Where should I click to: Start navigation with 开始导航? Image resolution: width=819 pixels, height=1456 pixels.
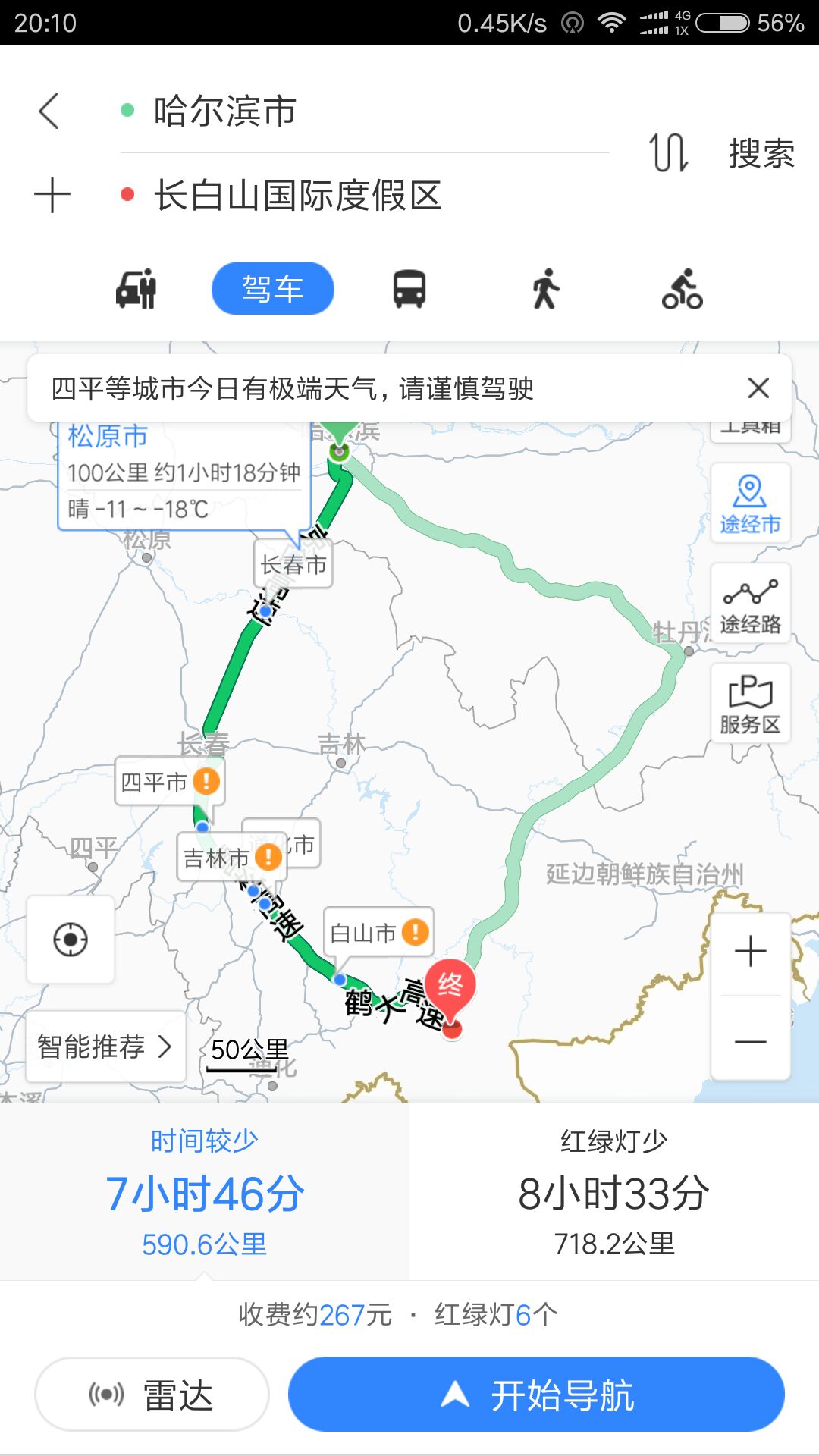pos(536,1395)
